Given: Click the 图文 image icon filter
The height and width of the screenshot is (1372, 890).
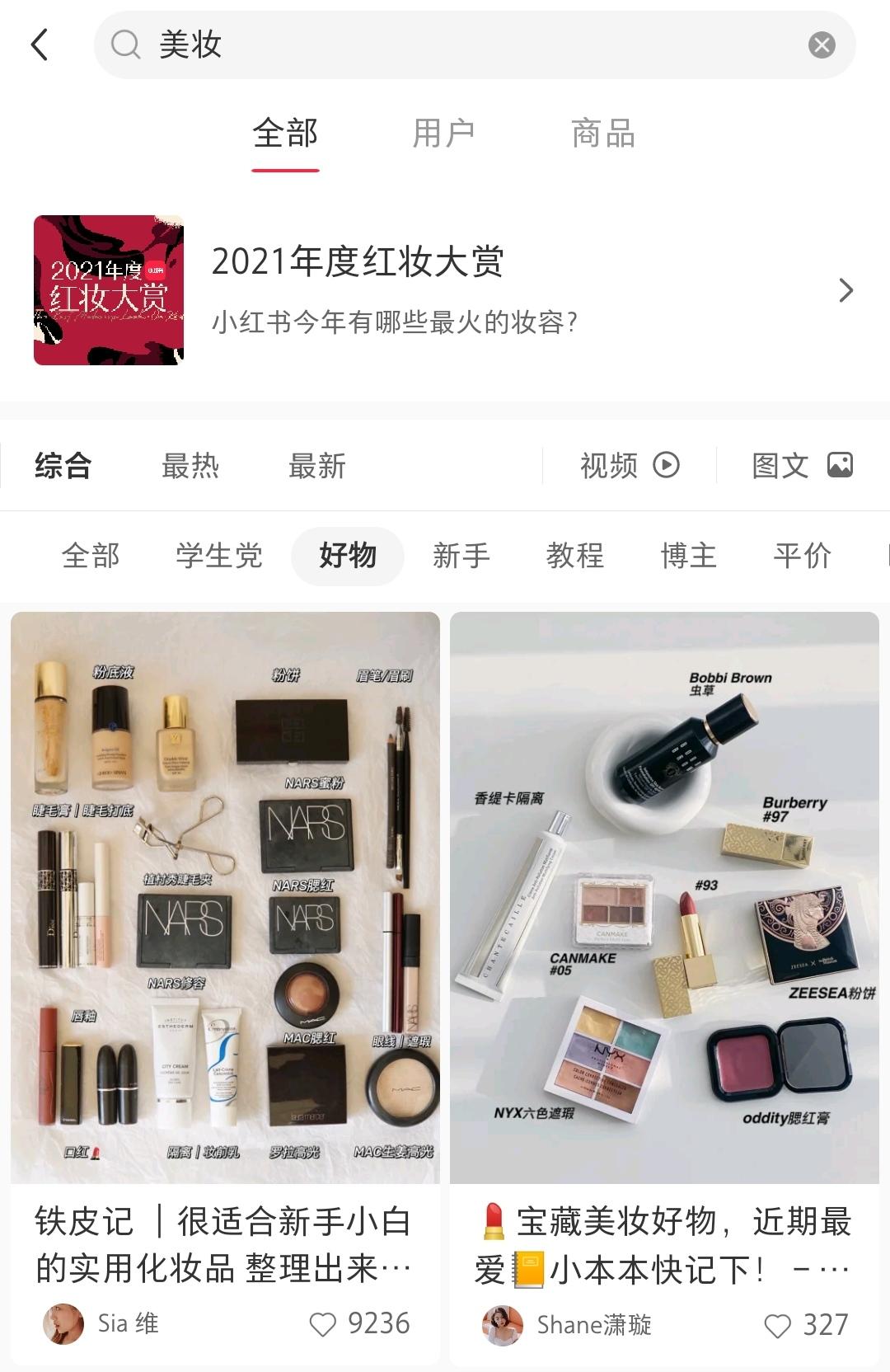Looking at the screenshot, I should [x=799, y=466].
